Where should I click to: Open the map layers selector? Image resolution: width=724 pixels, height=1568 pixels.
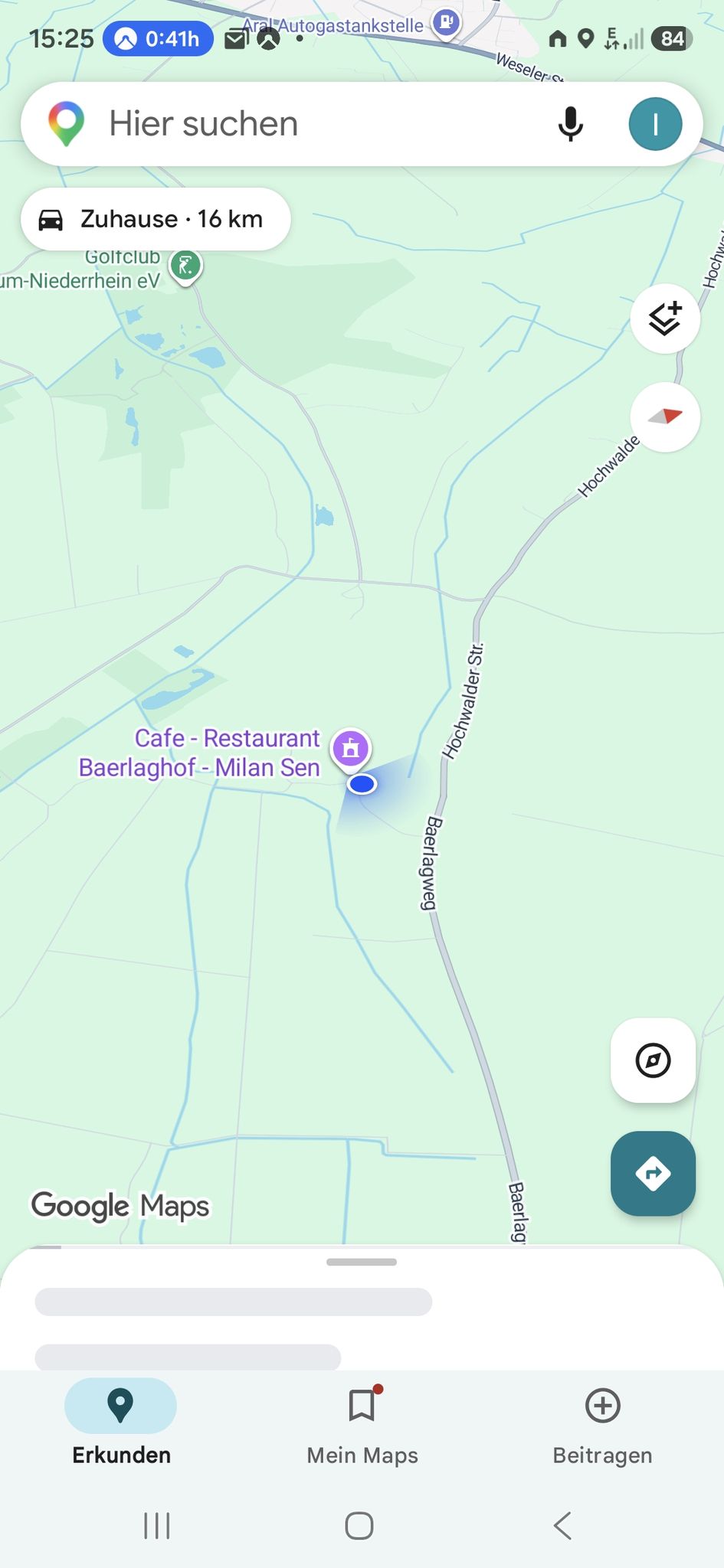point(665,318)
